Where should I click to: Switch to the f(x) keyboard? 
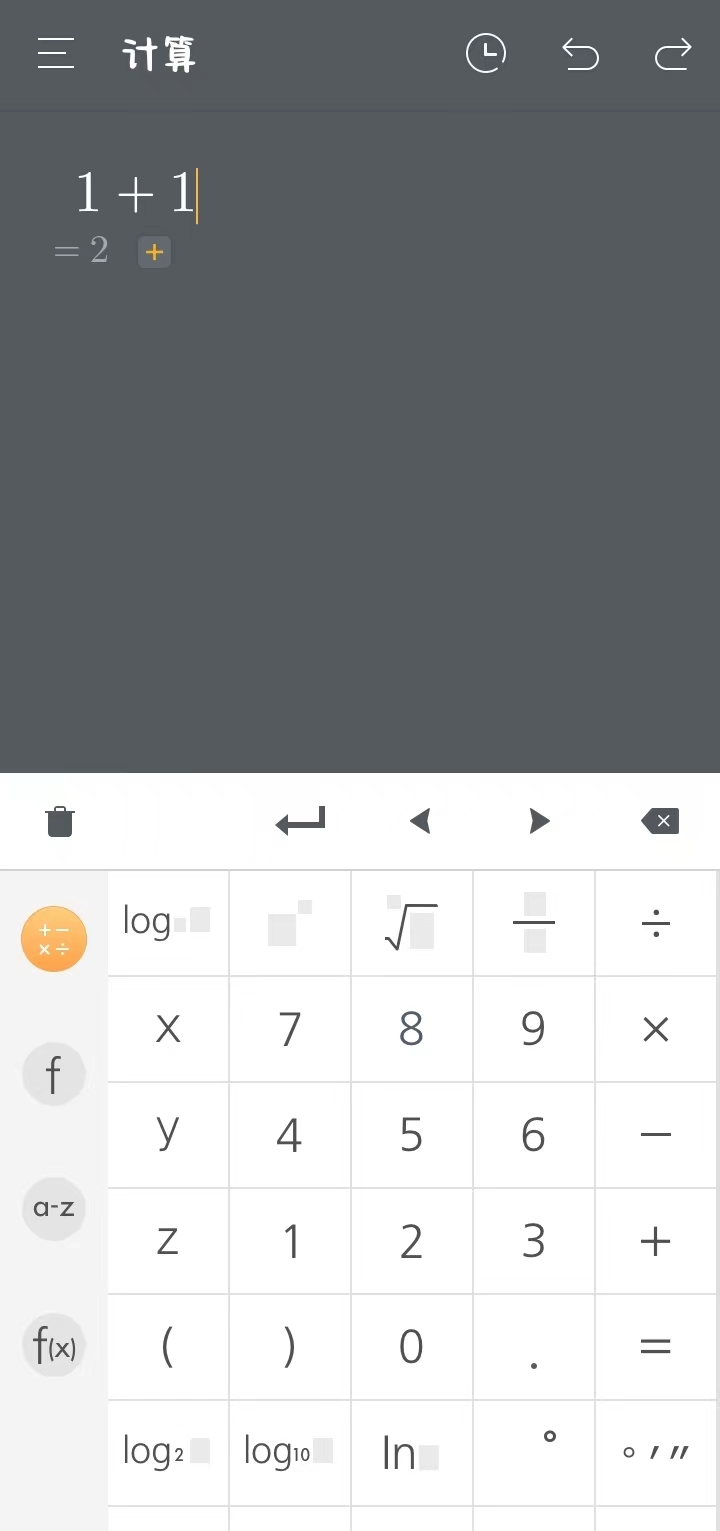coord(54,1346)
